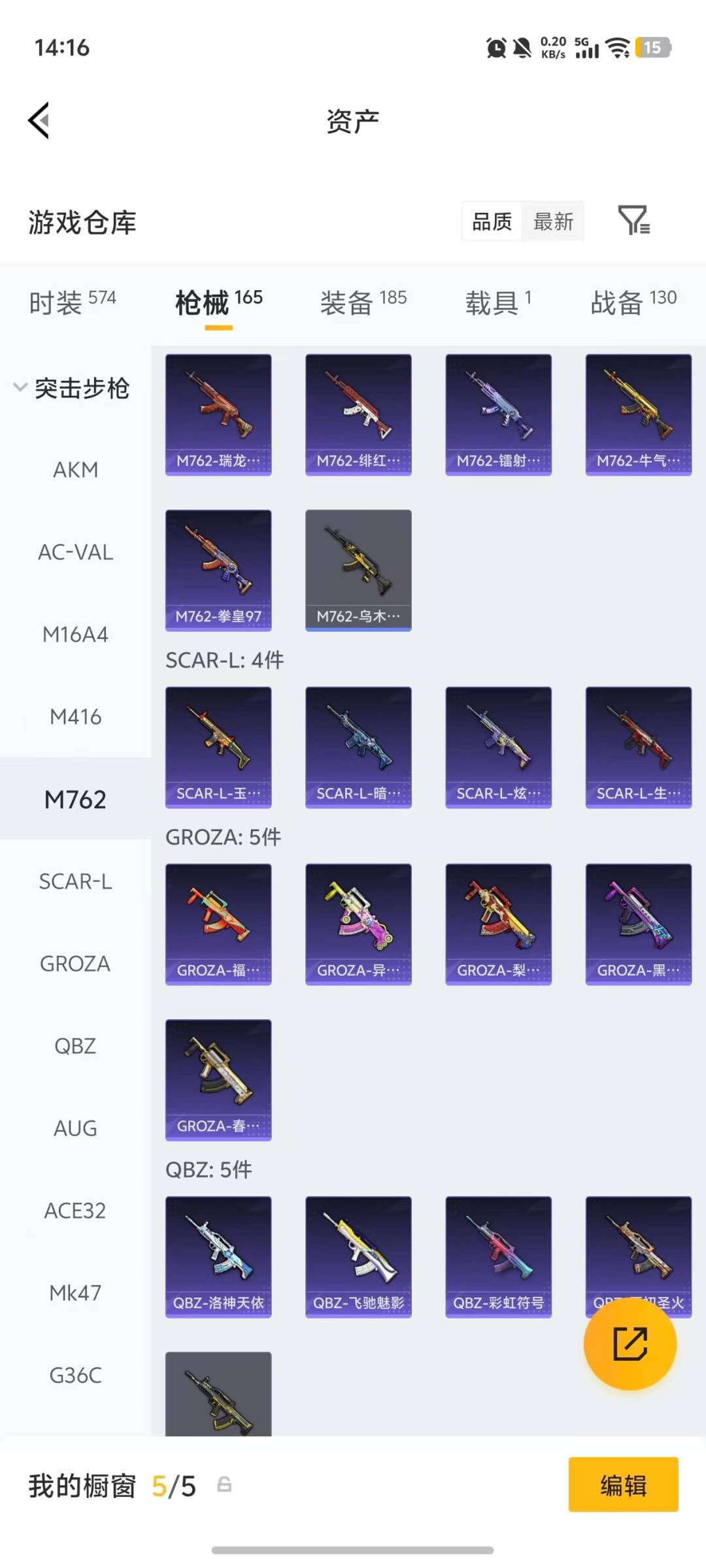Jump to the GROZA section
The height and width of the screenshot is (1568, 706).
[x=75, y=964]
